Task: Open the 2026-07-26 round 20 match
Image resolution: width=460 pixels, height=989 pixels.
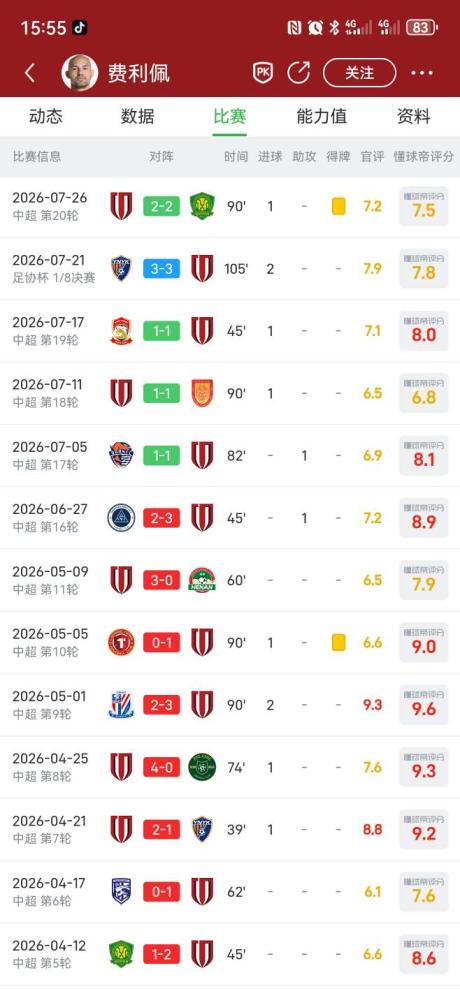Action: 230,206
